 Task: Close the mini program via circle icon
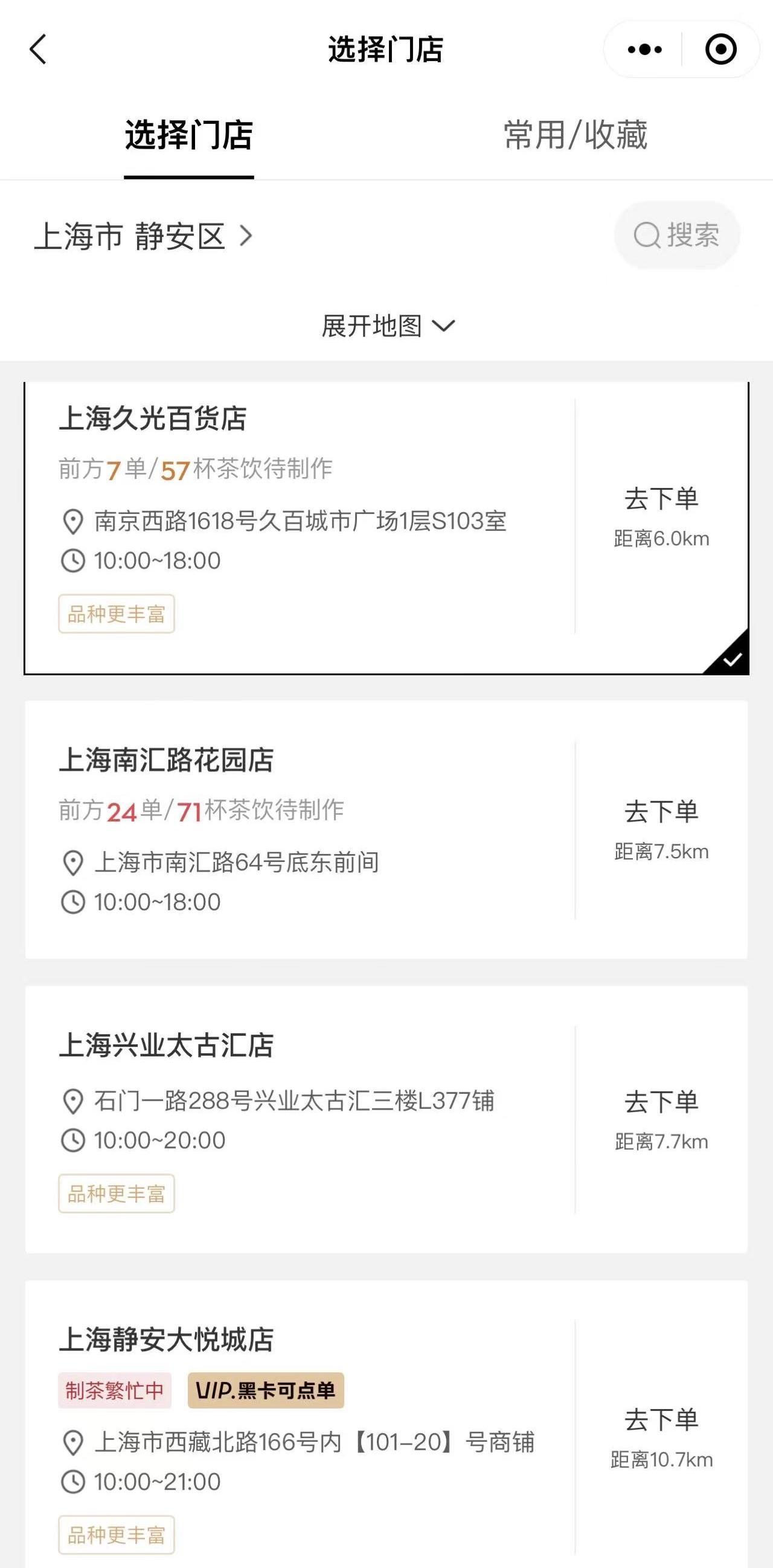(x=720, y=50)
